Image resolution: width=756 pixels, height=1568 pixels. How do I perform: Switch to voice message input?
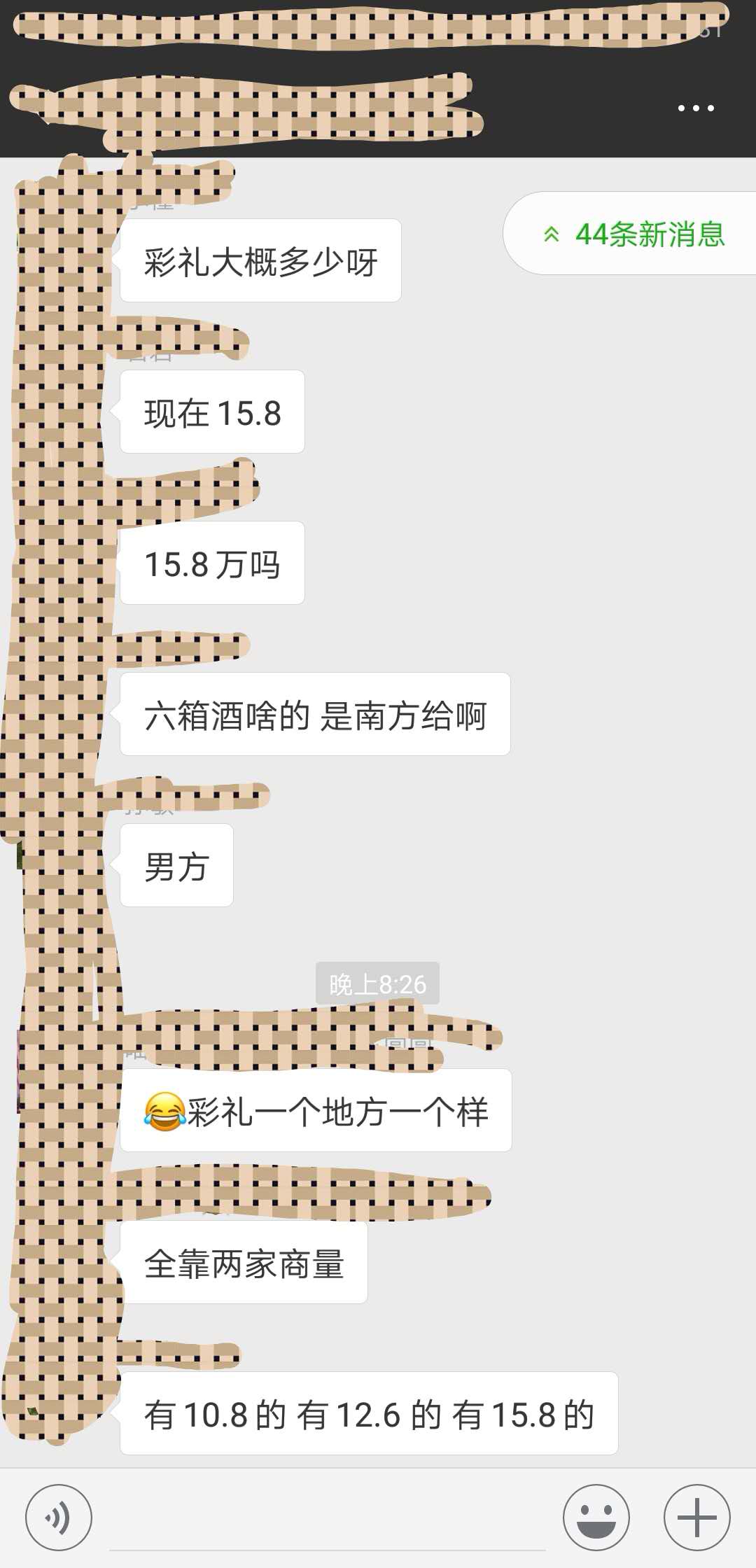tap(59, 1518)
